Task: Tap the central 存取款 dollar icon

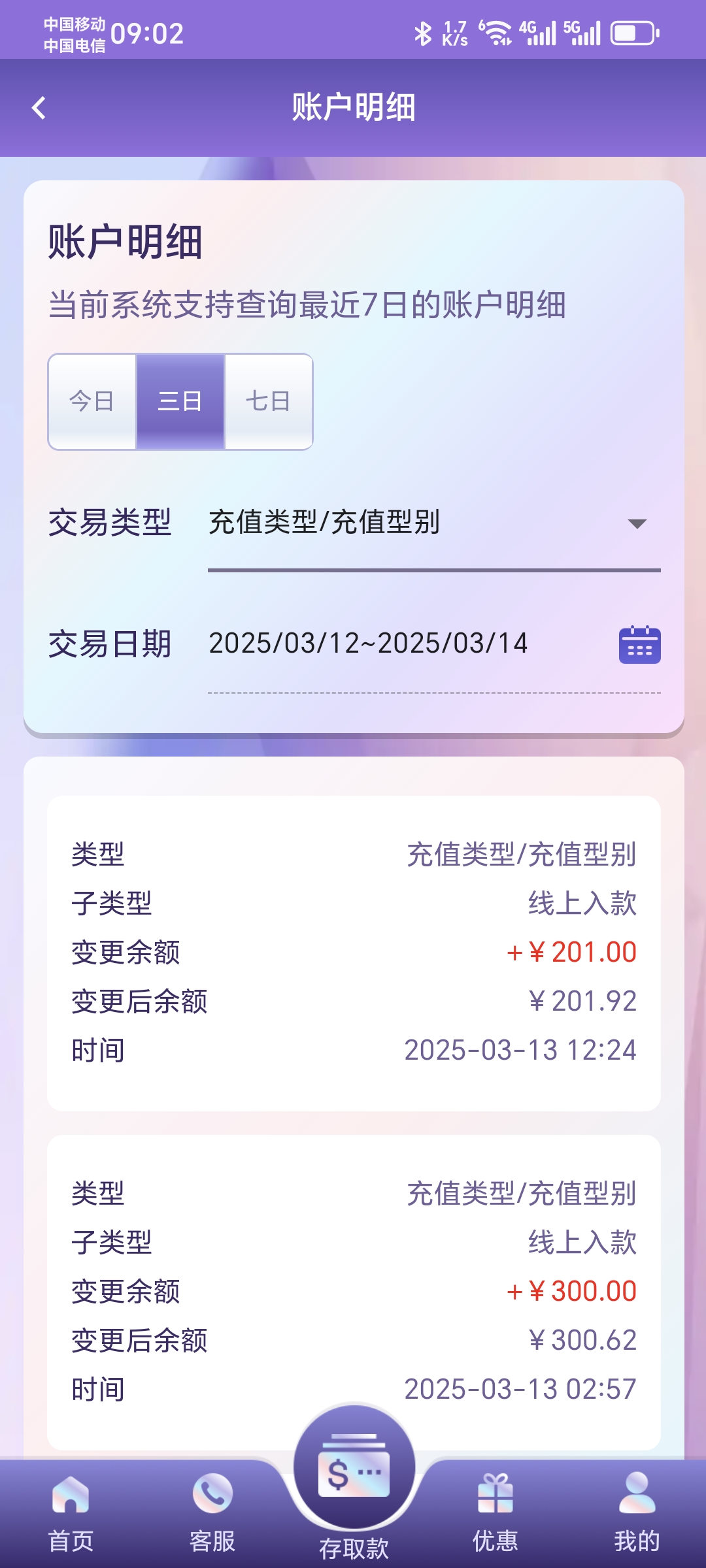Action: tap(352, 1467)
